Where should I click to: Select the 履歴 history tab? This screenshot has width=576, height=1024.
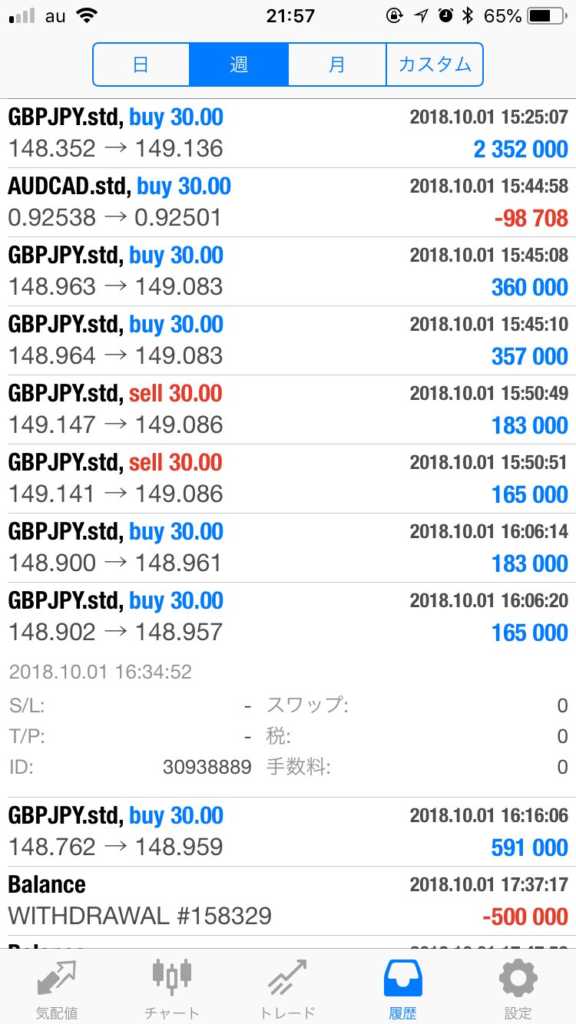(x=403, y=988)
